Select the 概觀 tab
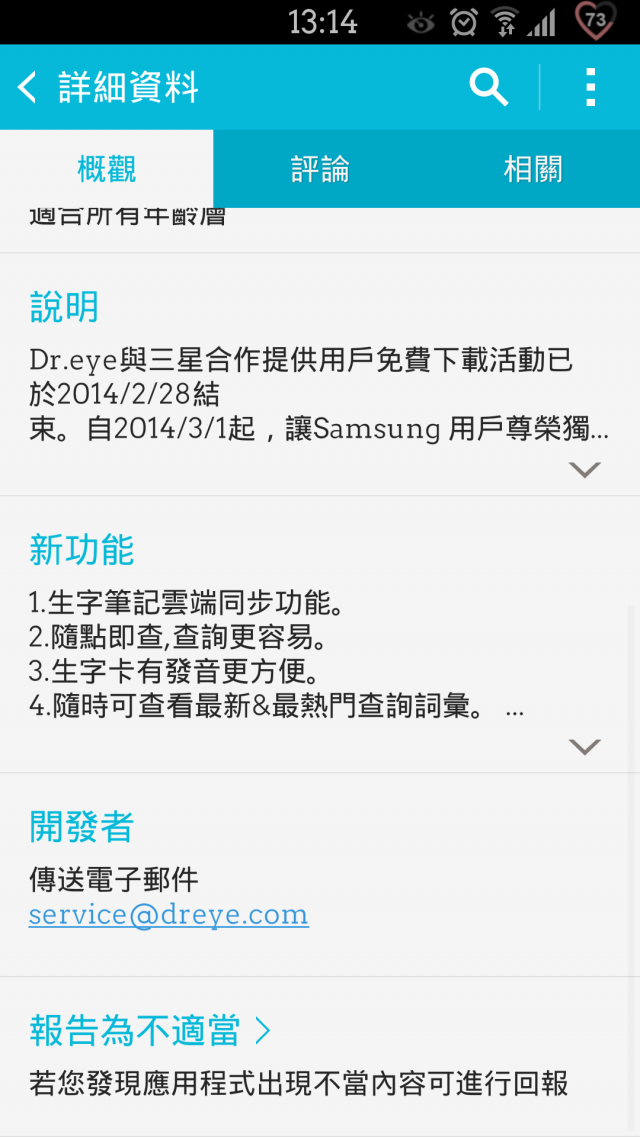Screen dimensions: 640x1138 (107, 169)
